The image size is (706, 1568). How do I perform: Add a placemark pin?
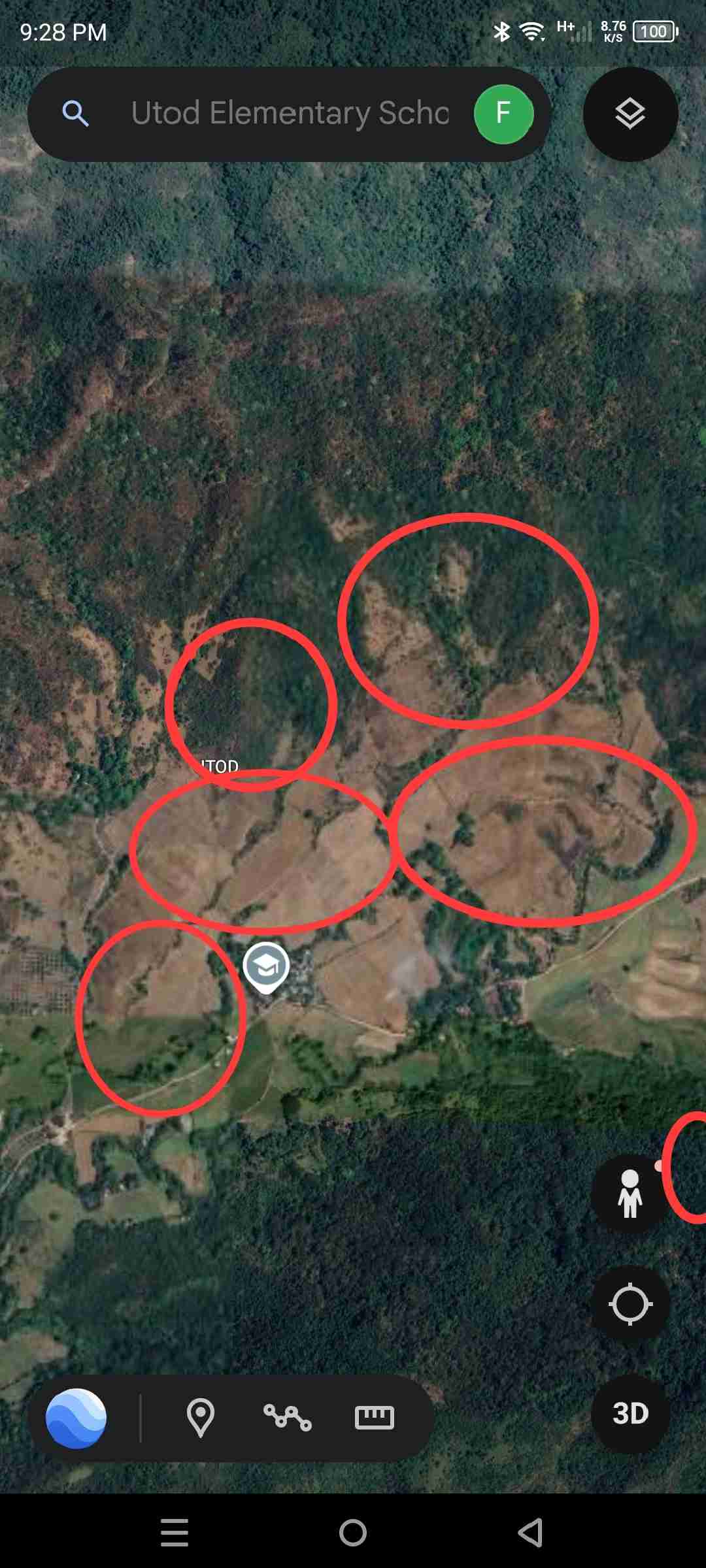coord(200,1417)
